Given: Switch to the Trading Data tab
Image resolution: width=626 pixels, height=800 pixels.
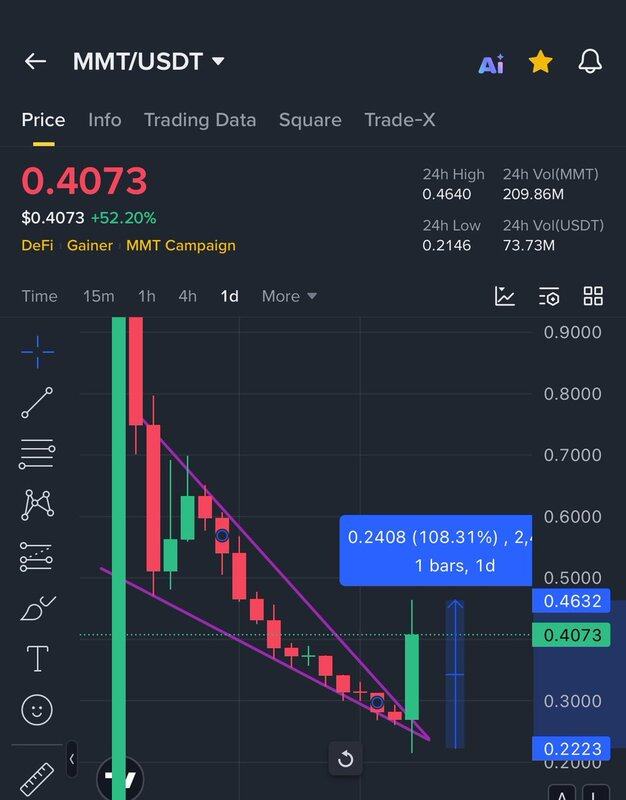Looking at the screenshot, I should click(200, 120).
